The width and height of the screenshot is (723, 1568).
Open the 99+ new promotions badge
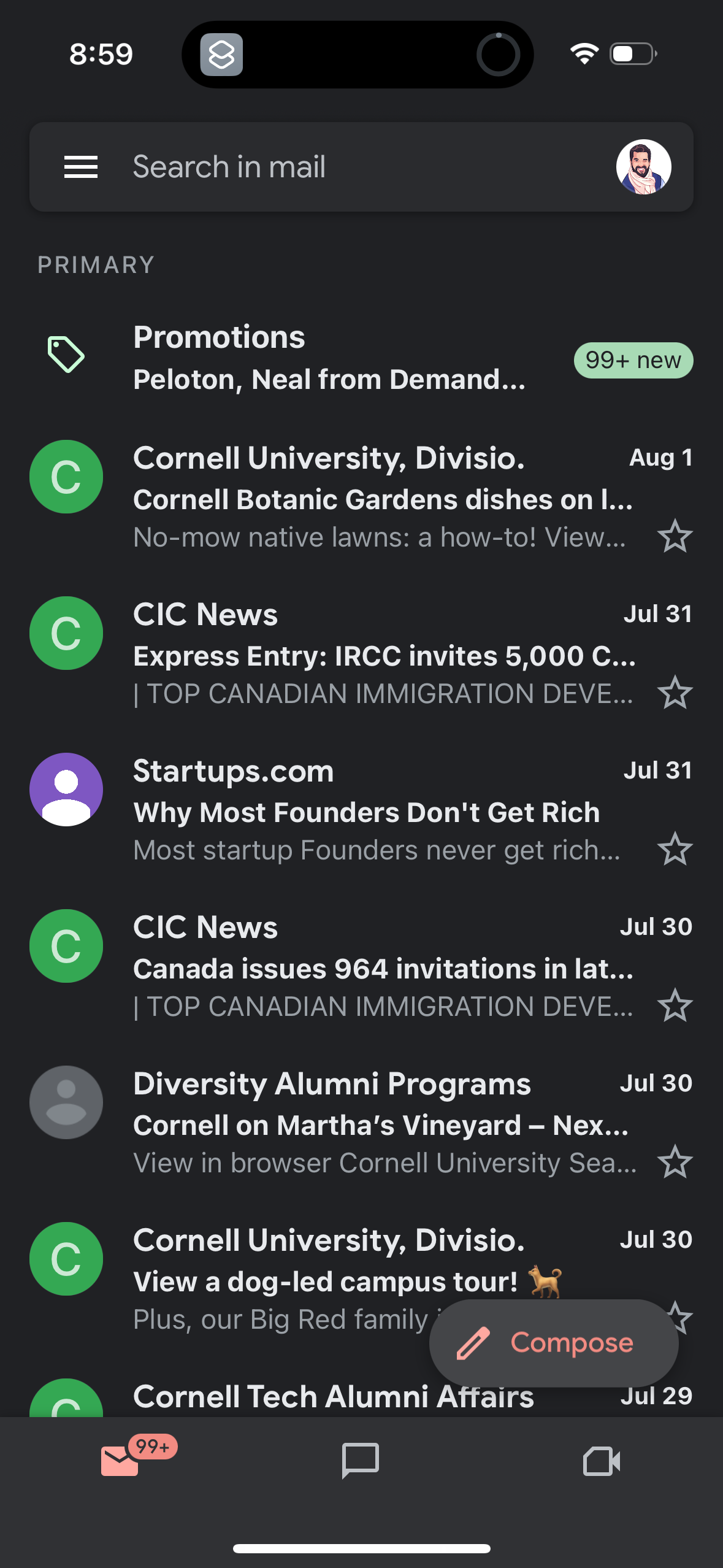(632, 361)
